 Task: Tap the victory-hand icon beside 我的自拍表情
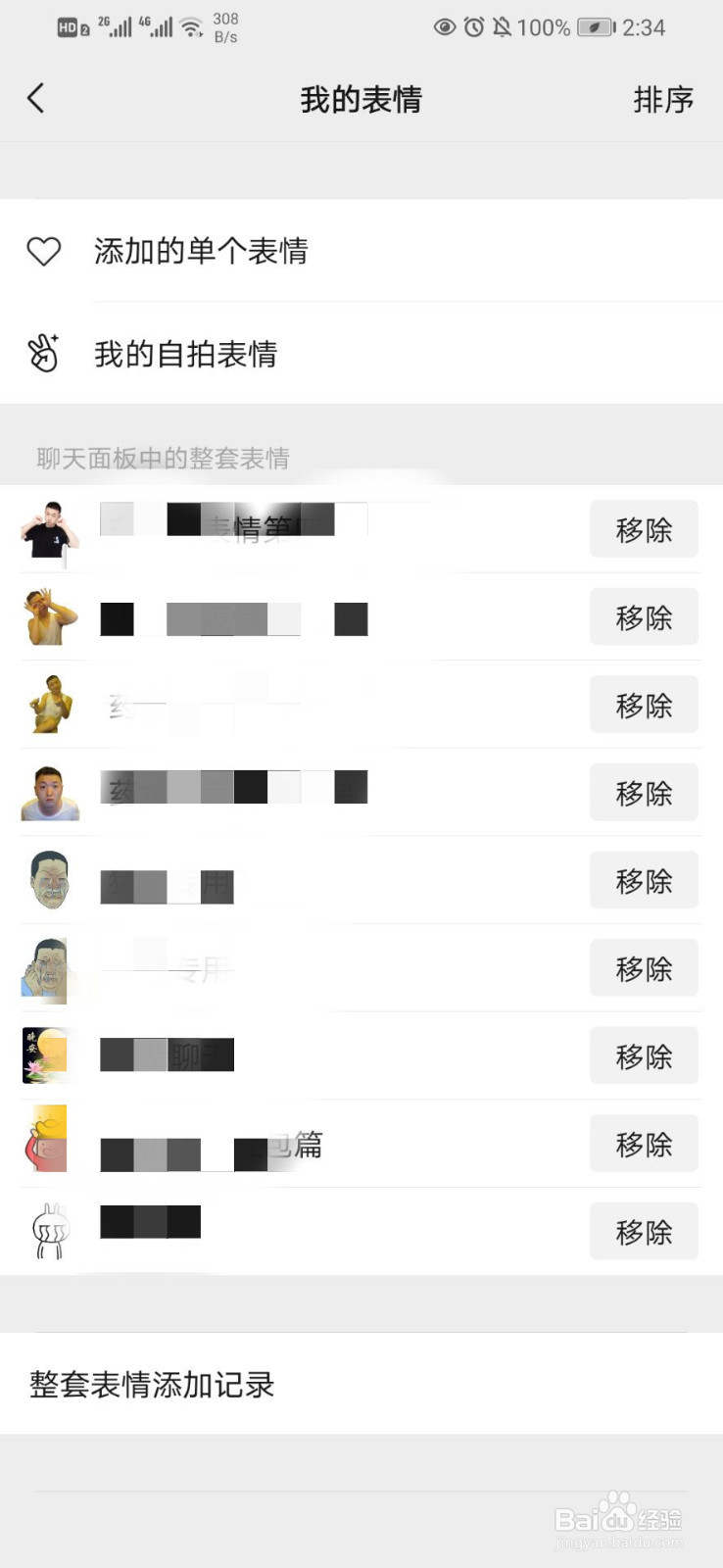[x=42, y=350]
